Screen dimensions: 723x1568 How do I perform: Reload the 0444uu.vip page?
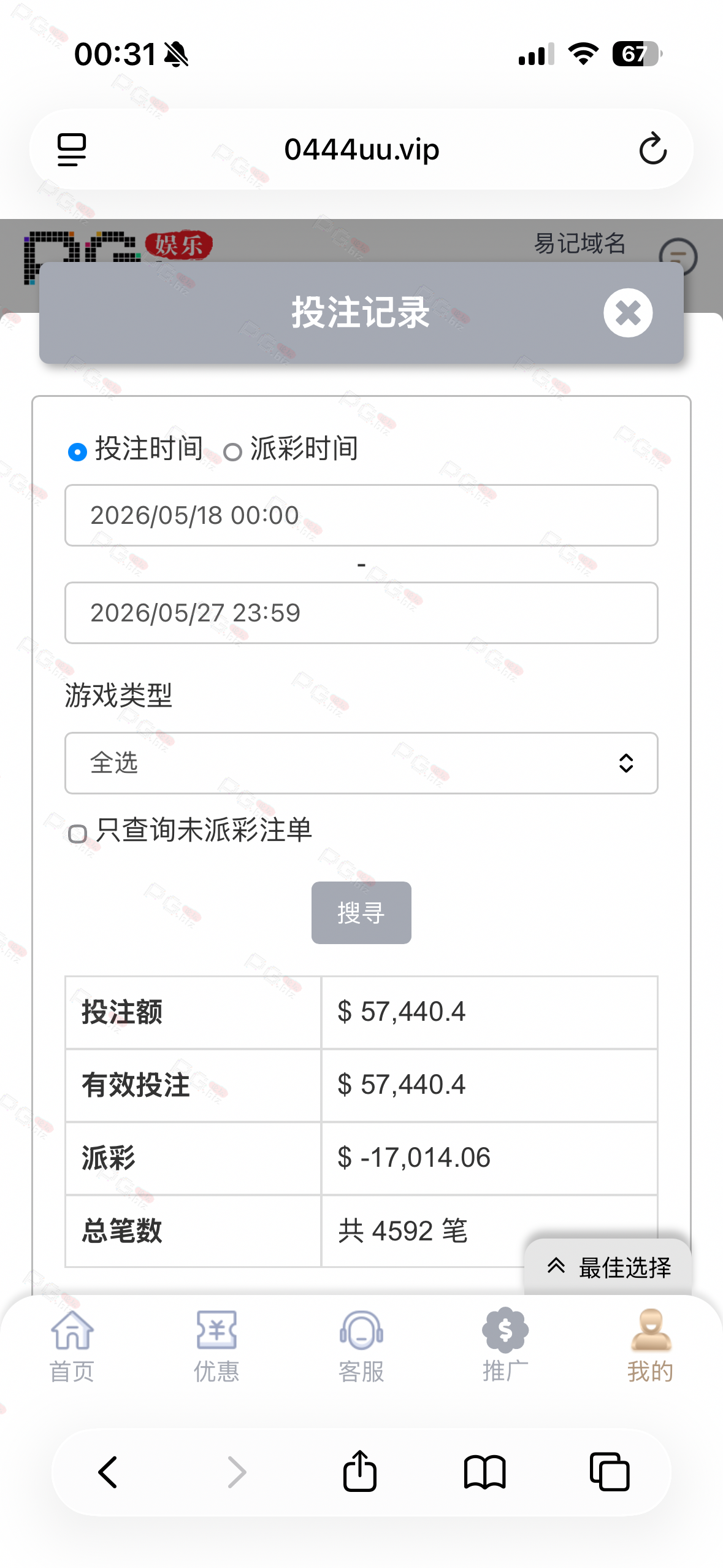point(652,149)
